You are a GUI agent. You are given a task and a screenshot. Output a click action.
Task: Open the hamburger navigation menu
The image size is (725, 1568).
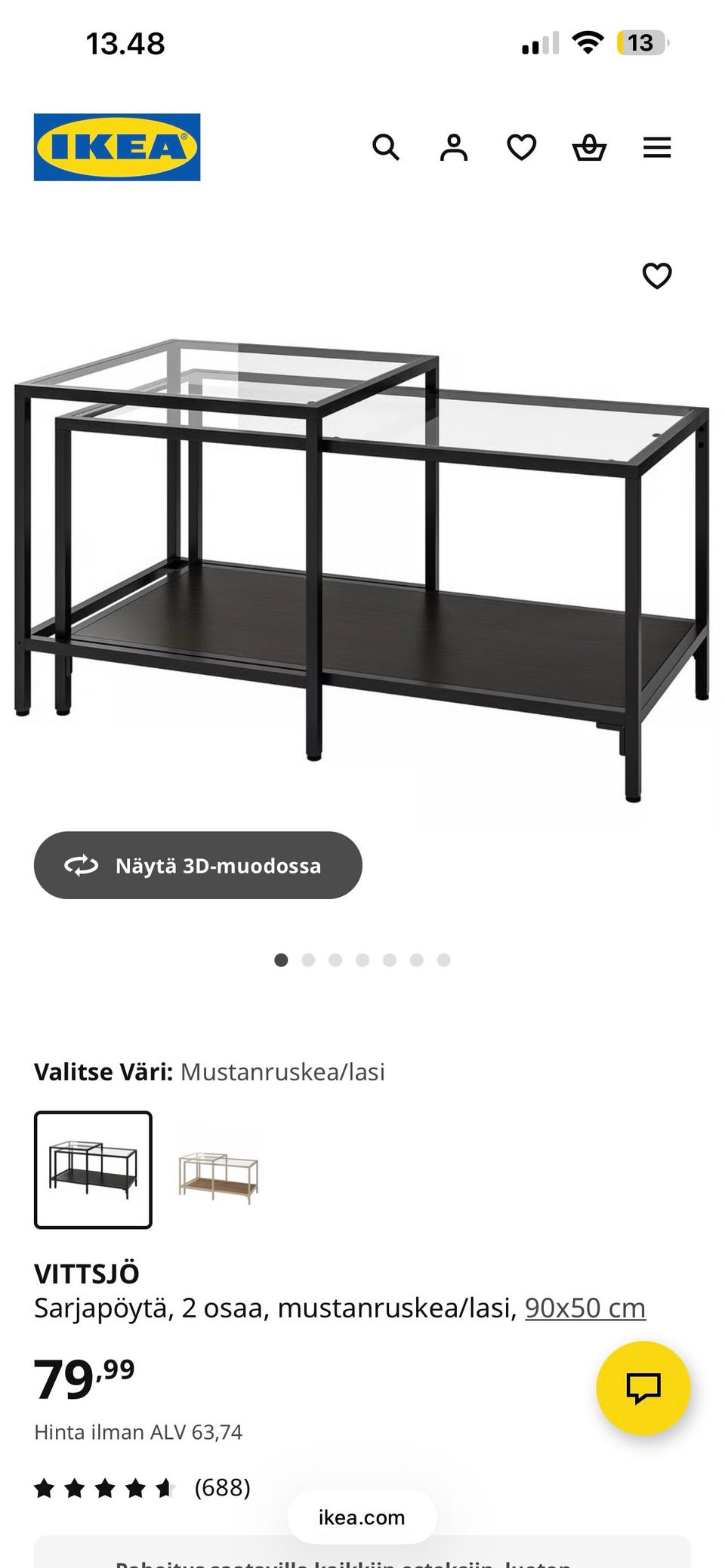click(657, 147)
